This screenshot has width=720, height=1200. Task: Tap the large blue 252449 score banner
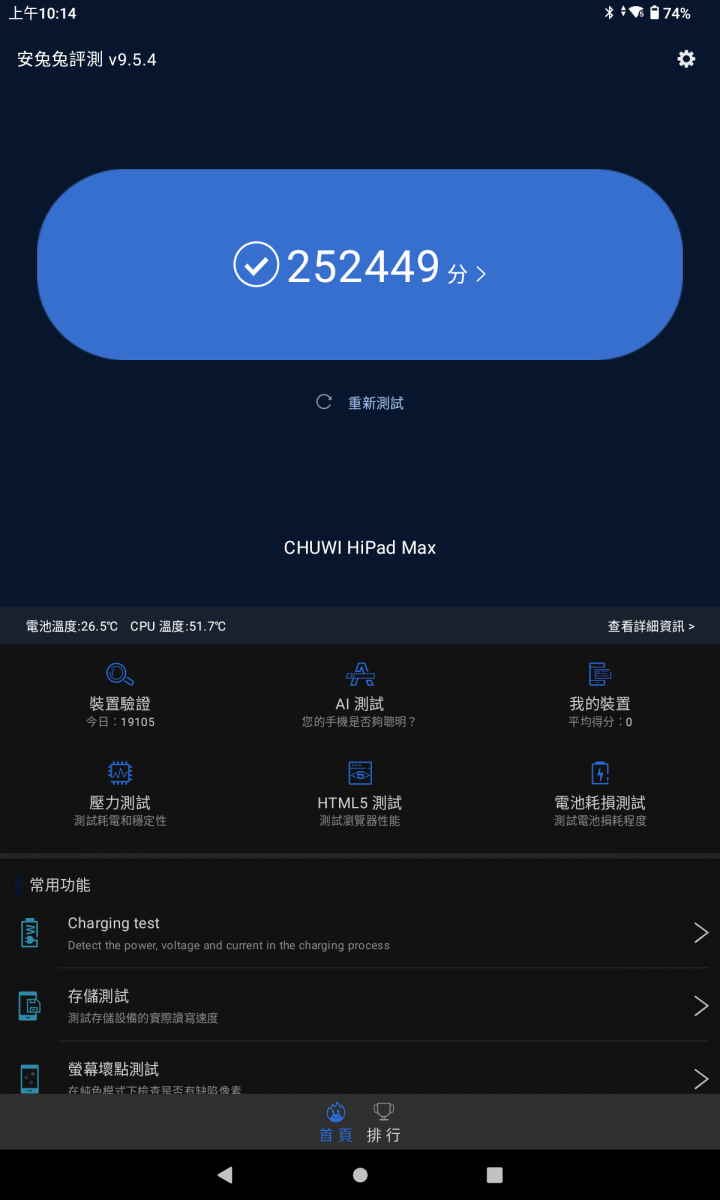tap(360, 264)
